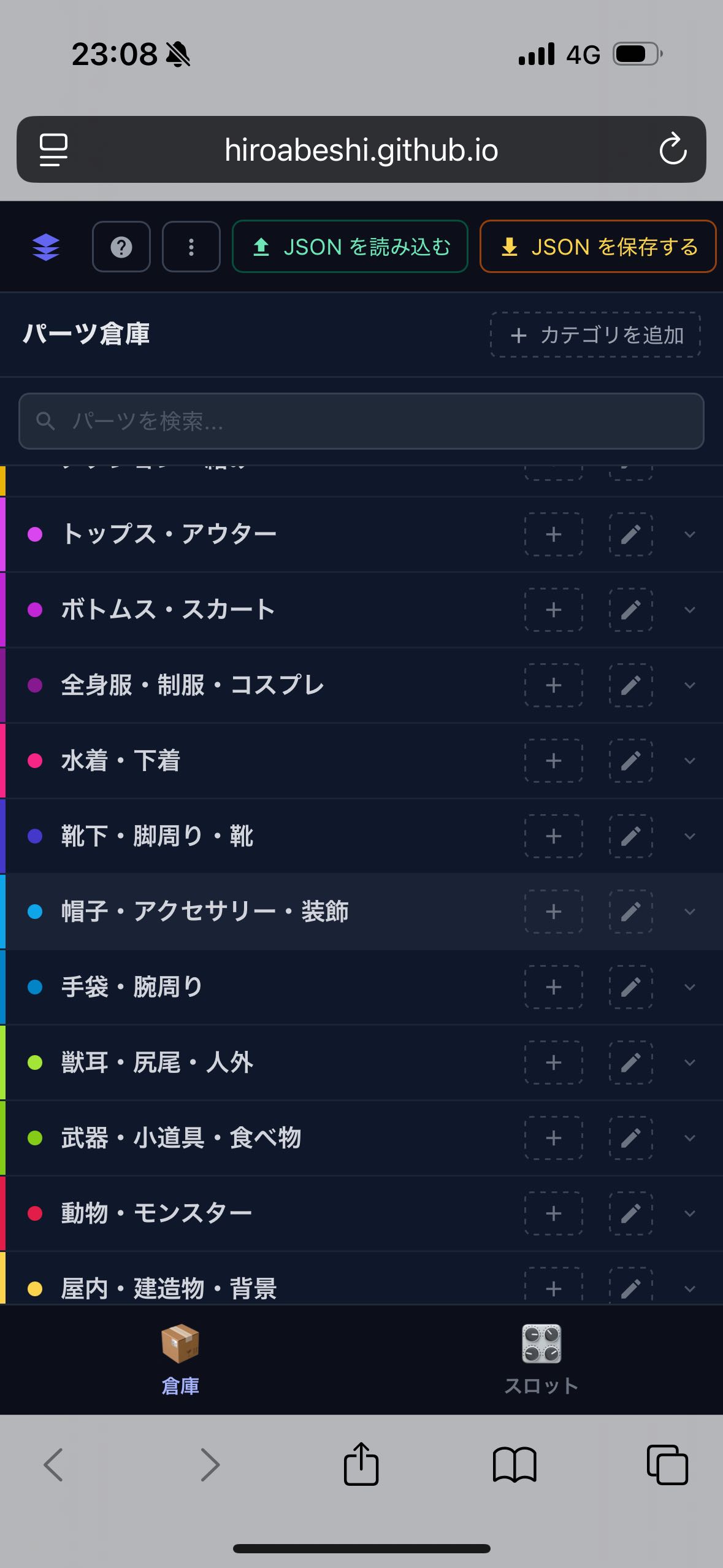Tap JSON を読み込む import button
The height and width of the screenshot is (1568, 723).
(350, 247)
